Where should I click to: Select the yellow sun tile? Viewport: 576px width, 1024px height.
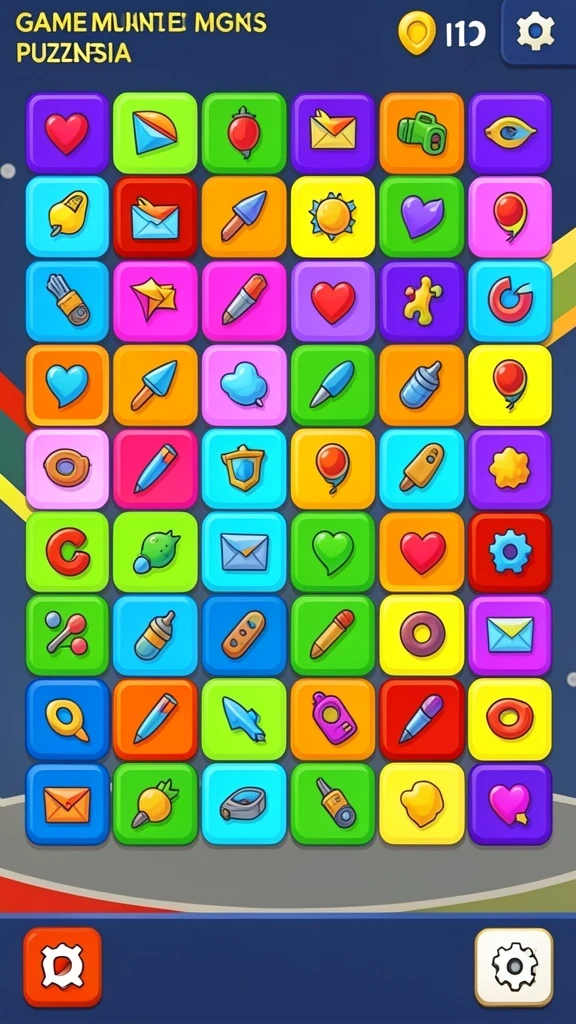click(x=333, y=217)
